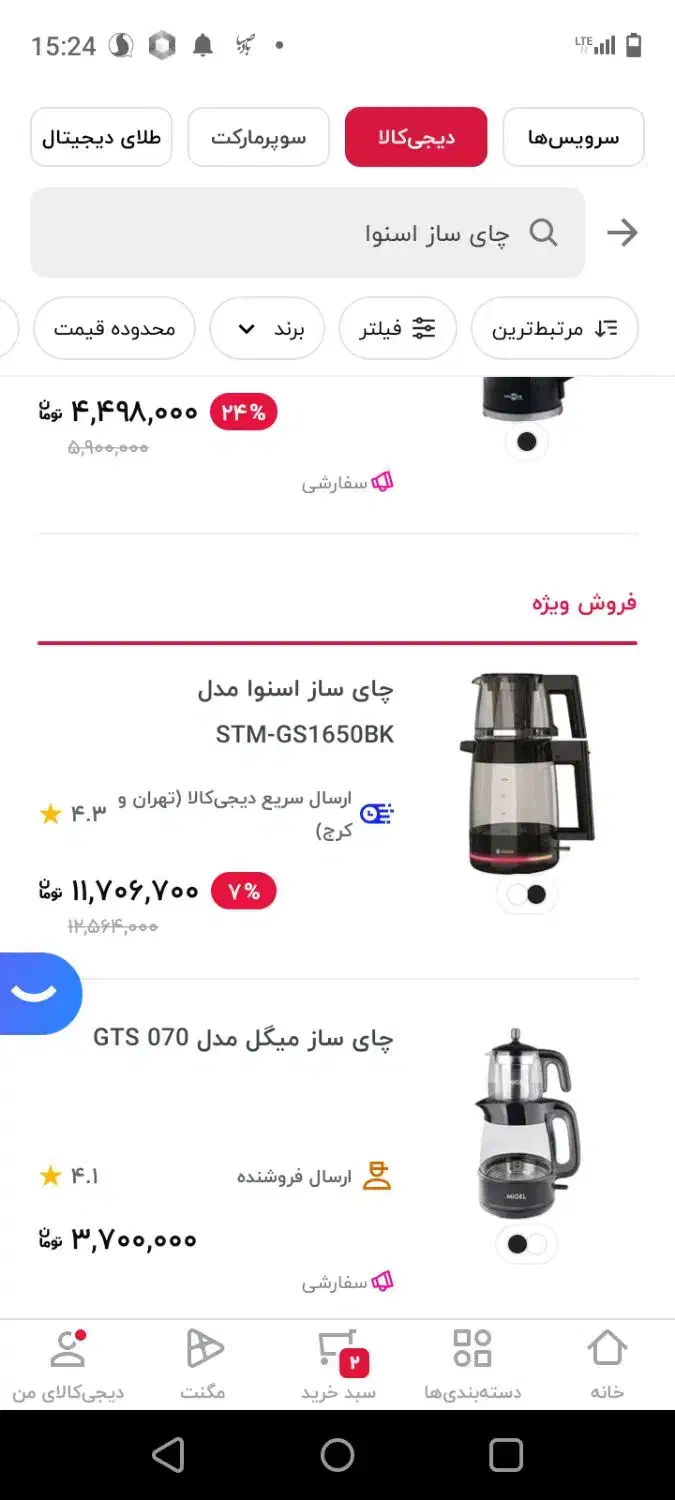Select the دیجی‌کالا tab
675x1500 pixels.
pos(416,137)
